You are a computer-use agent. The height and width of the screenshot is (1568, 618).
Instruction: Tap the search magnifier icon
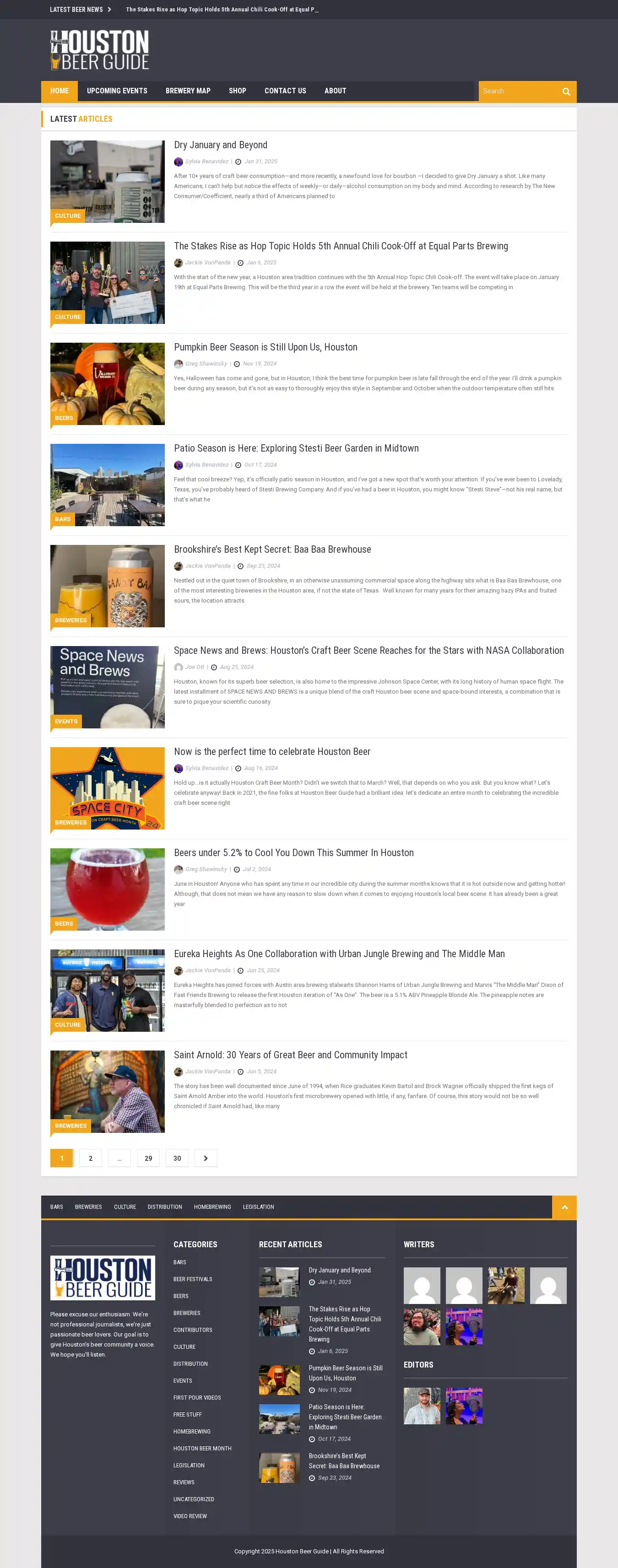566,92
